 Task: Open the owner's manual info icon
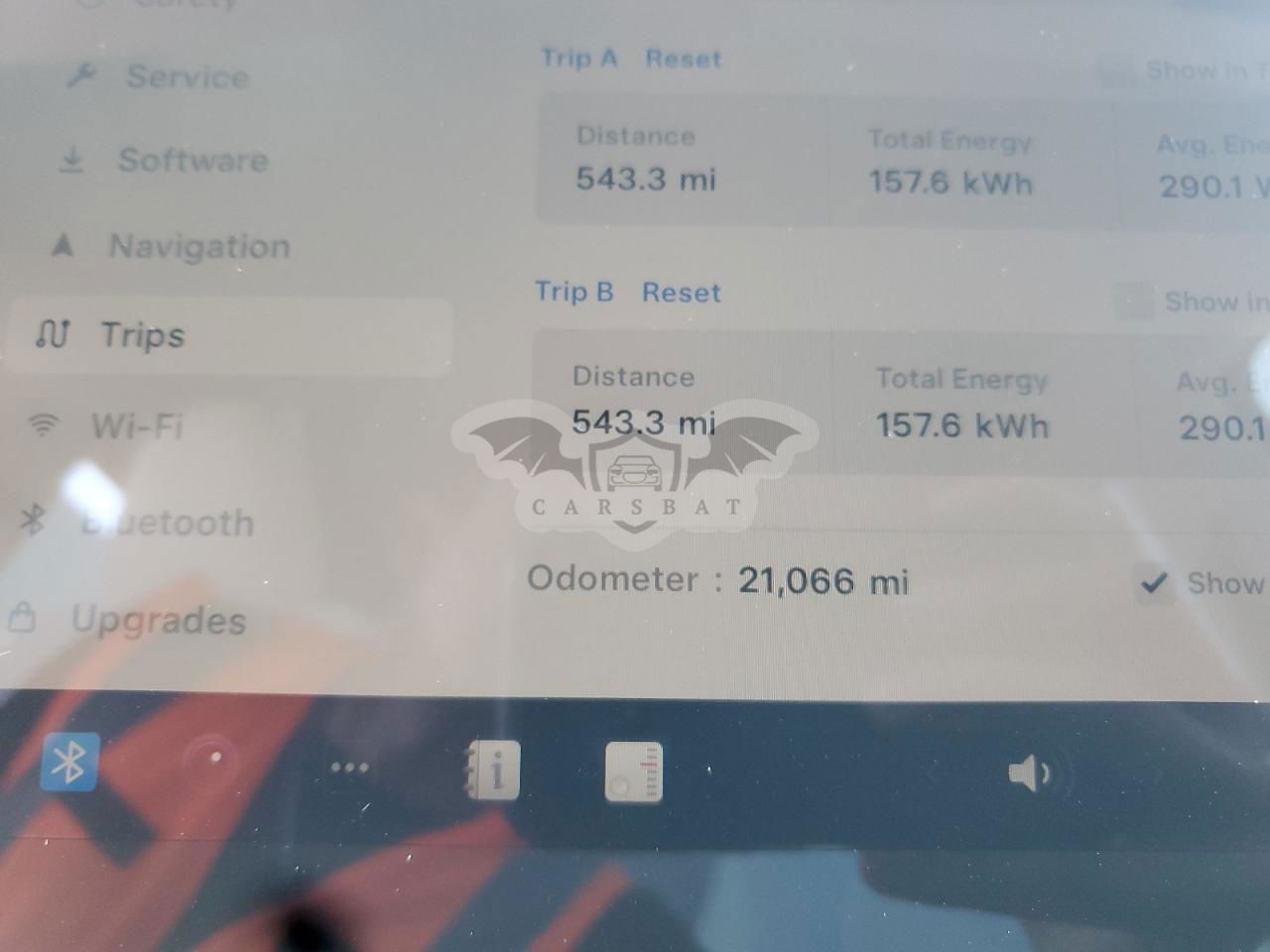pos(492,771)
